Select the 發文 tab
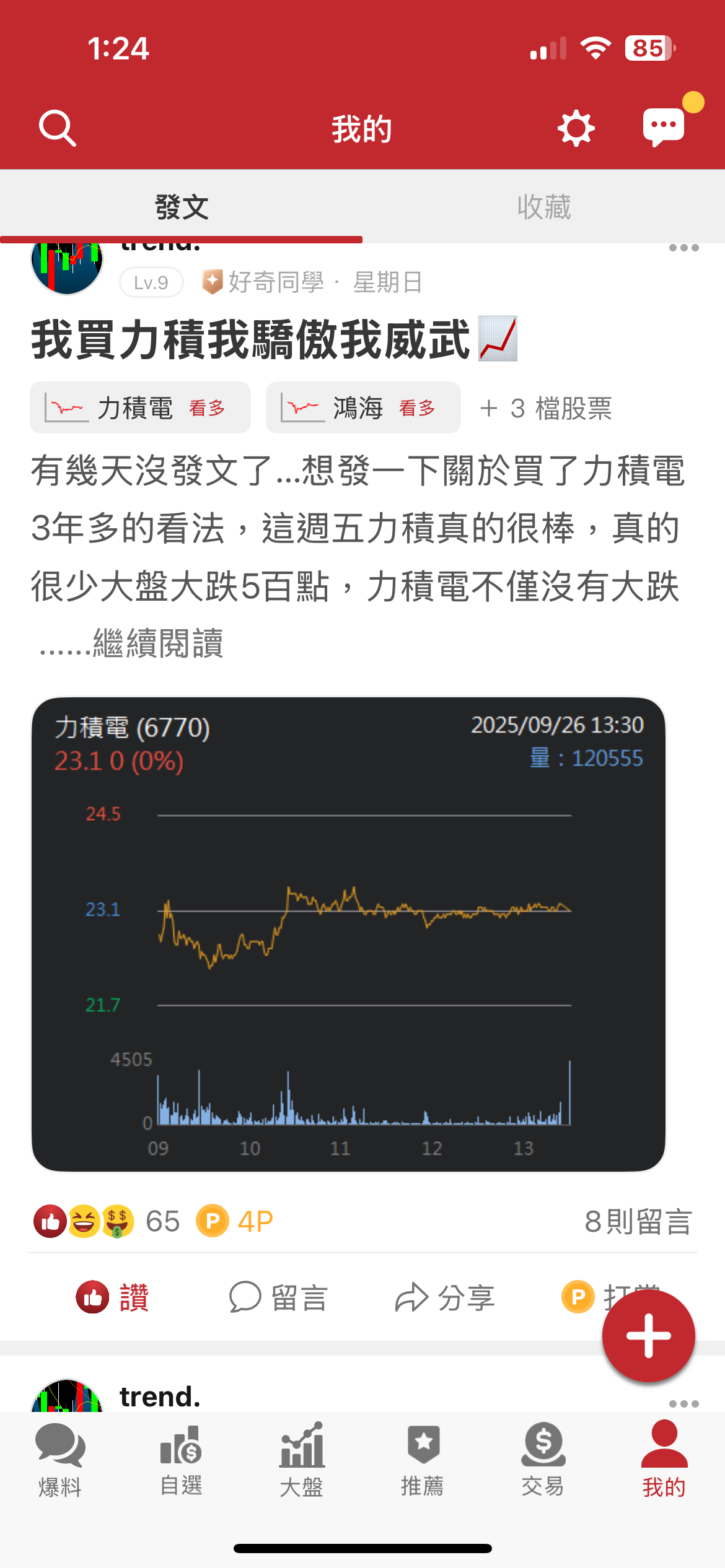This screenshot has width=725, height=1568. [x=181, y=207]
